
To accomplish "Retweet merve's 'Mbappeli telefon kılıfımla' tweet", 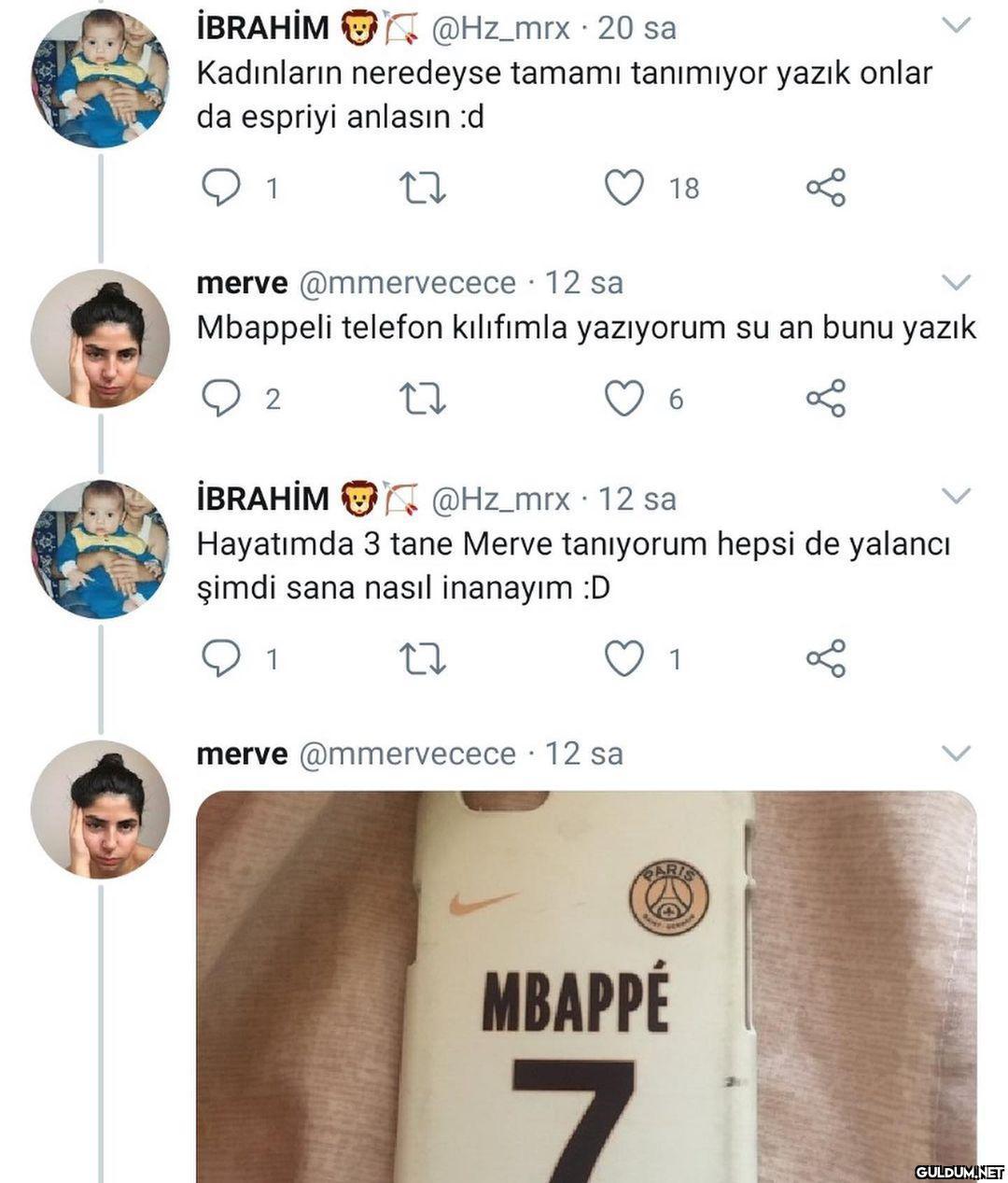I will coord(422,399).
